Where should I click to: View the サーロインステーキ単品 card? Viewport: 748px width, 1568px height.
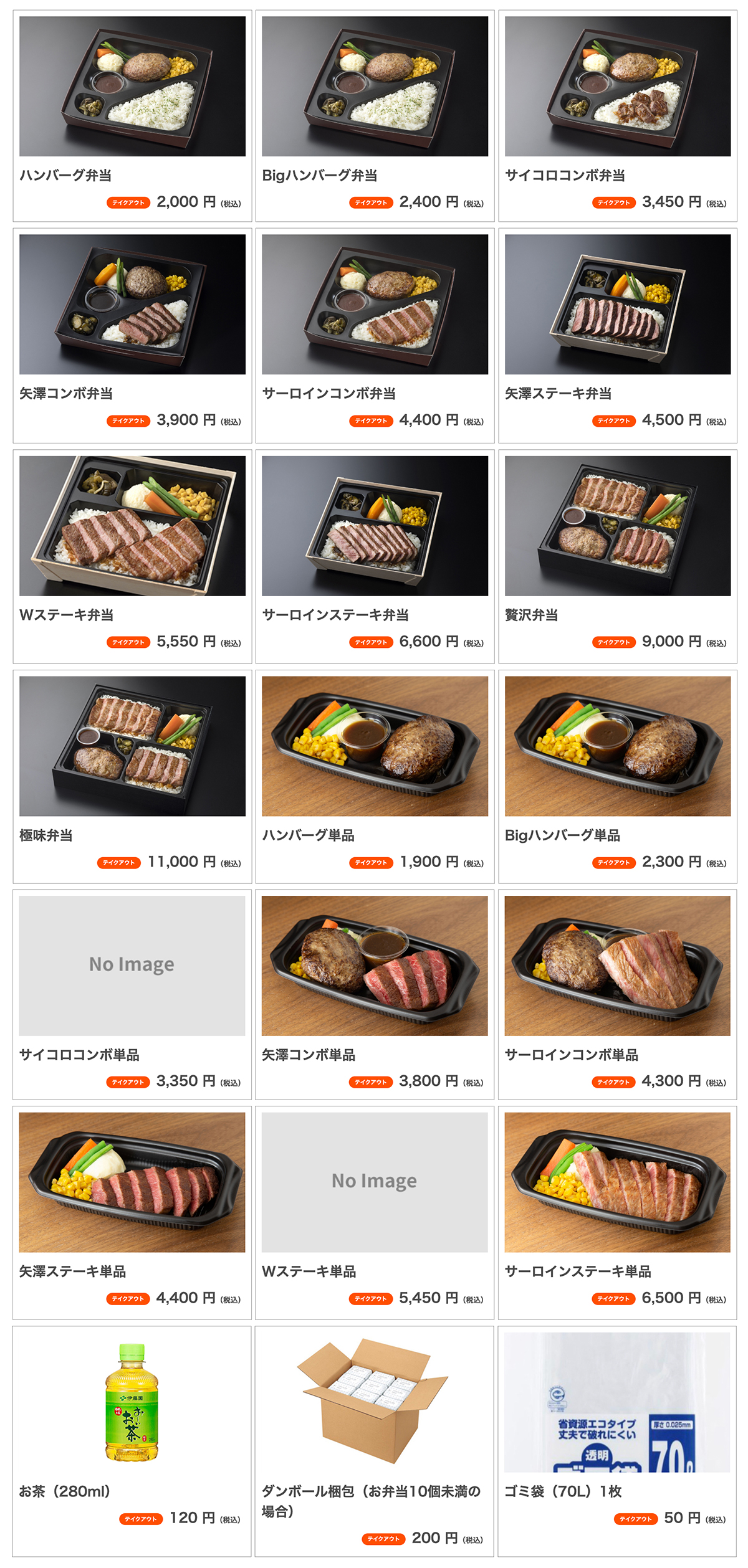pos(618,1212)
